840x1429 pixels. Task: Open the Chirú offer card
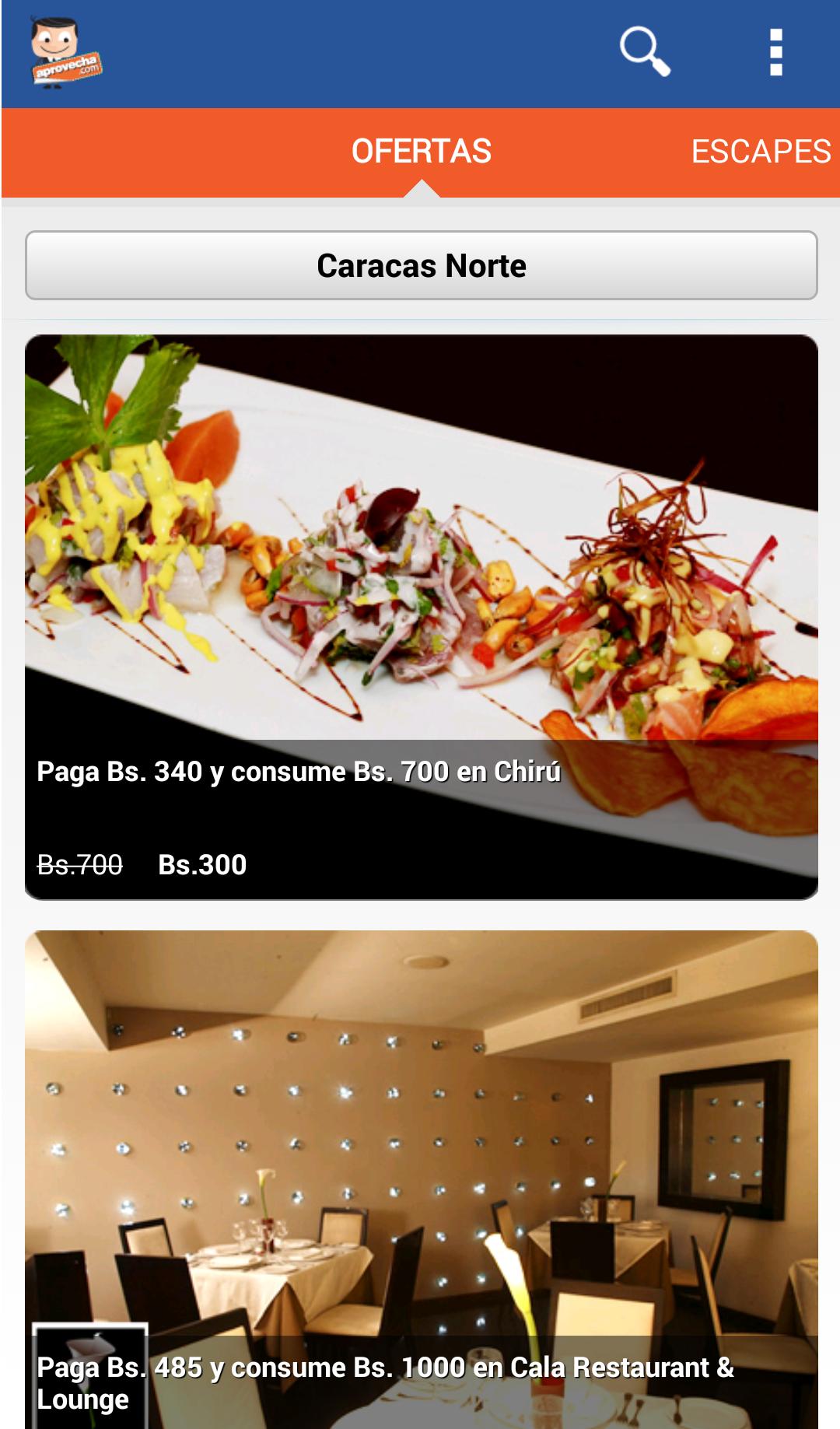click(x=421, y=616)
